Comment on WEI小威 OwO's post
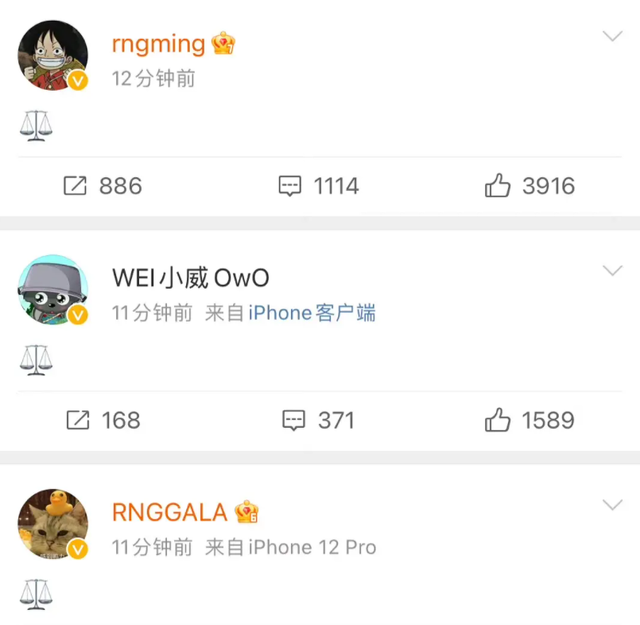 [318, 420]
